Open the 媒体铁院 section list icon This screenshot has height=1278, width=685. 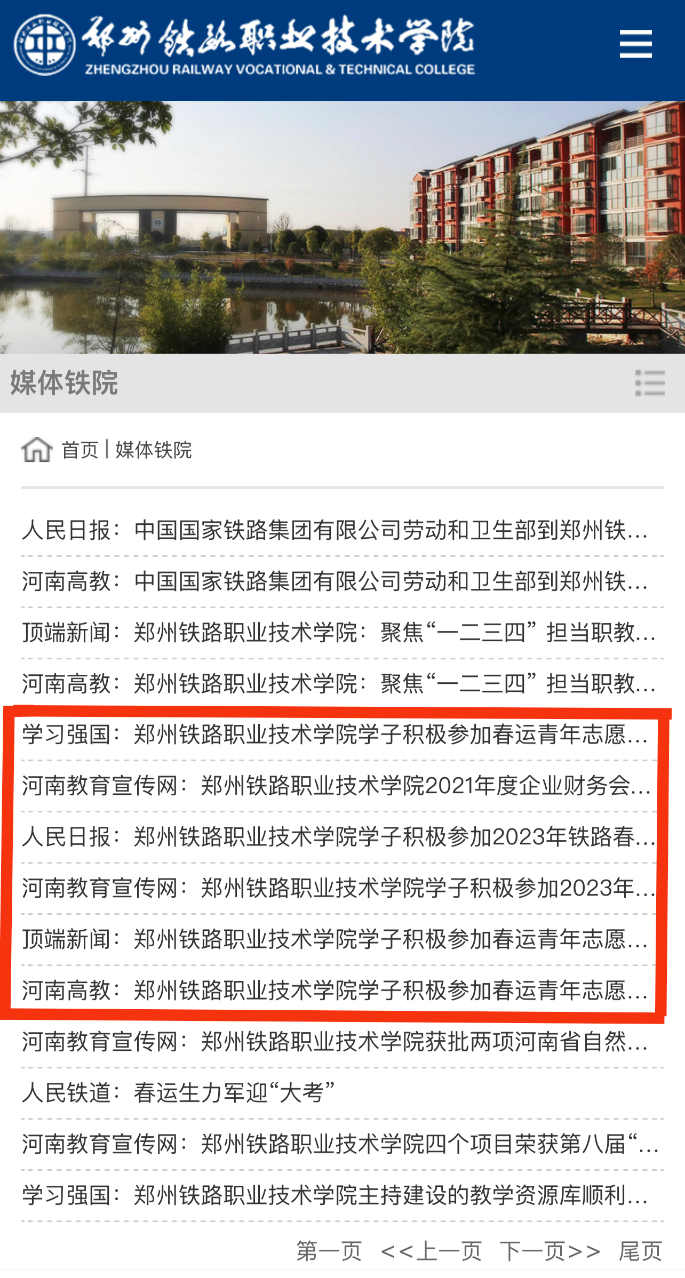point(650,383)
